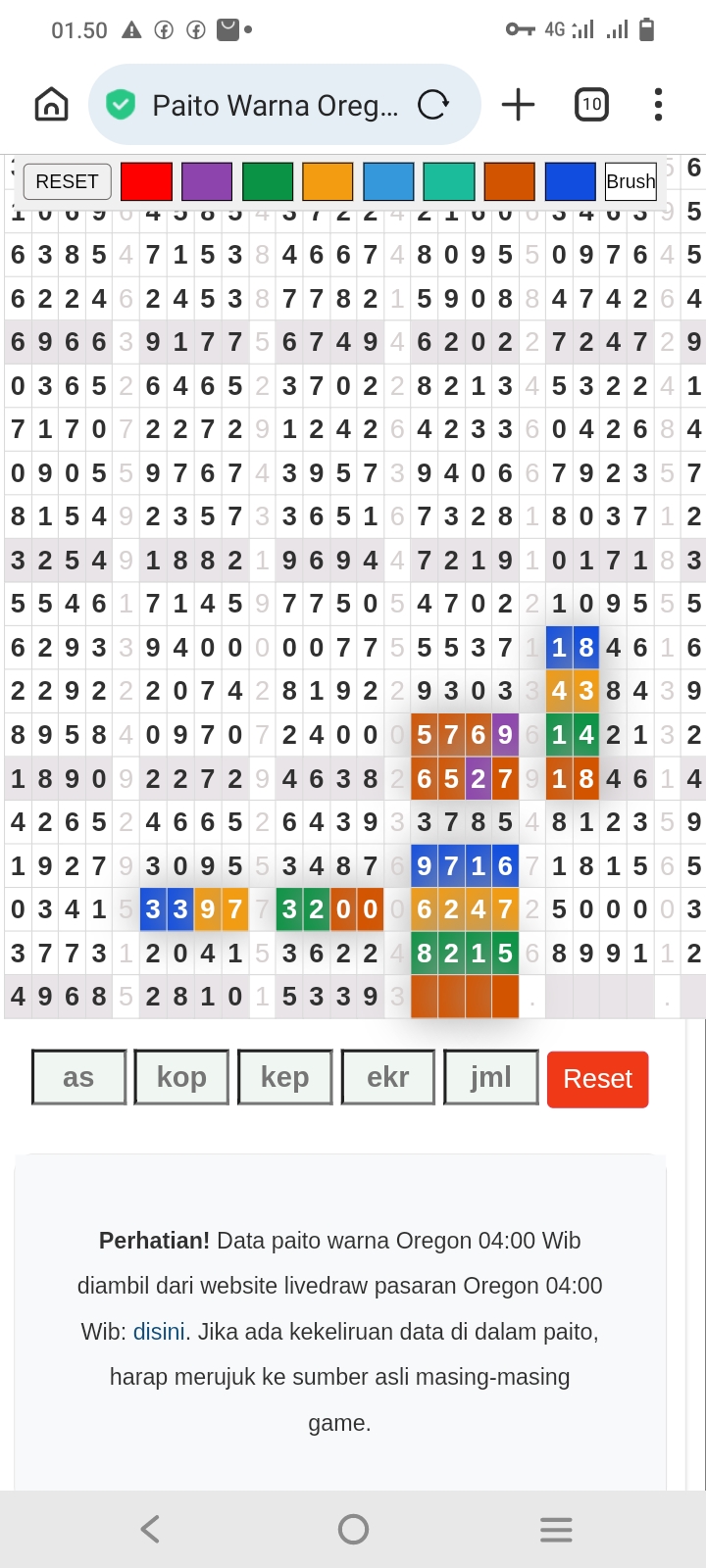
Task: Open the 'disini' livedraw link
Action: coord(159,1332)
